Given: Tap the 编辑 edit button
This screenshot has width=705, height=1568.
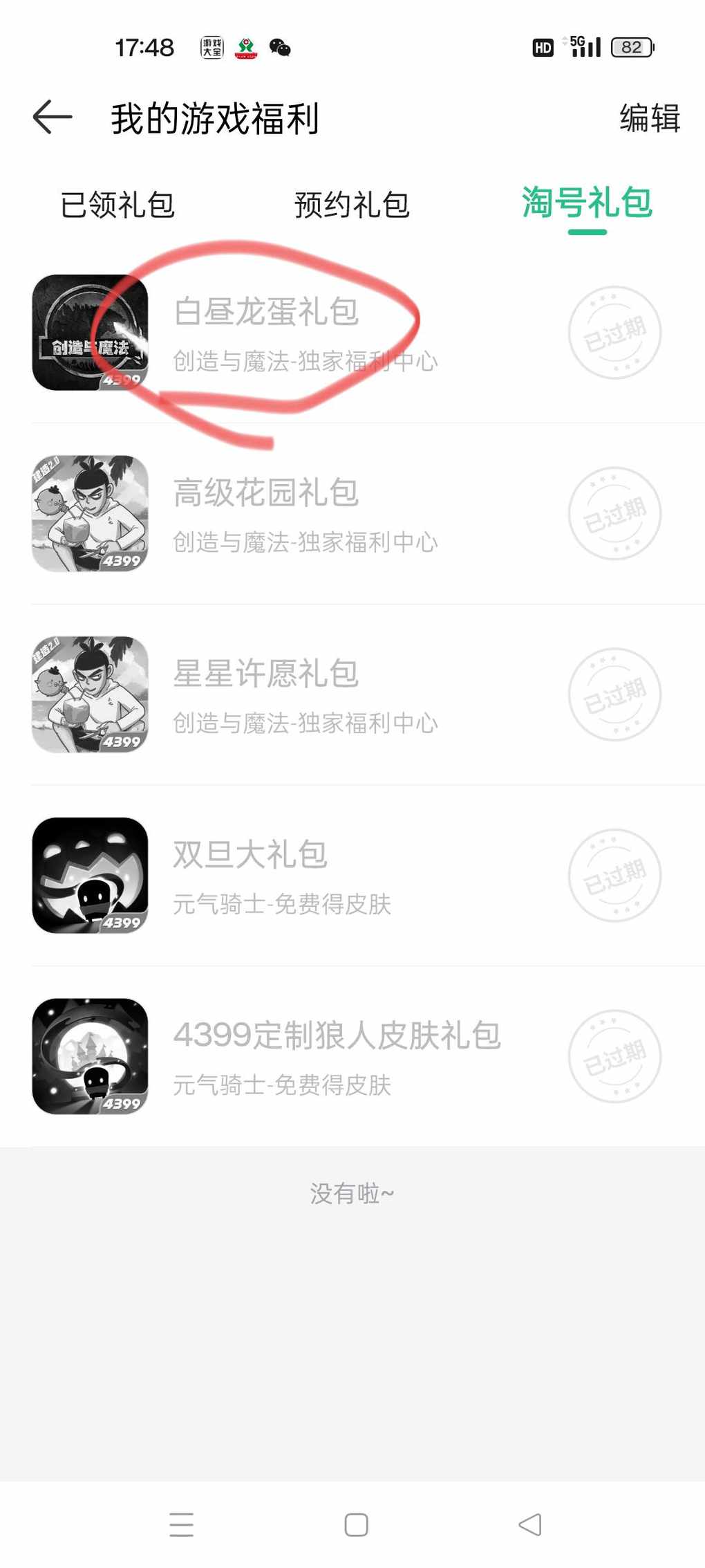Looking at the screenshot, I should tap(649, 118).
